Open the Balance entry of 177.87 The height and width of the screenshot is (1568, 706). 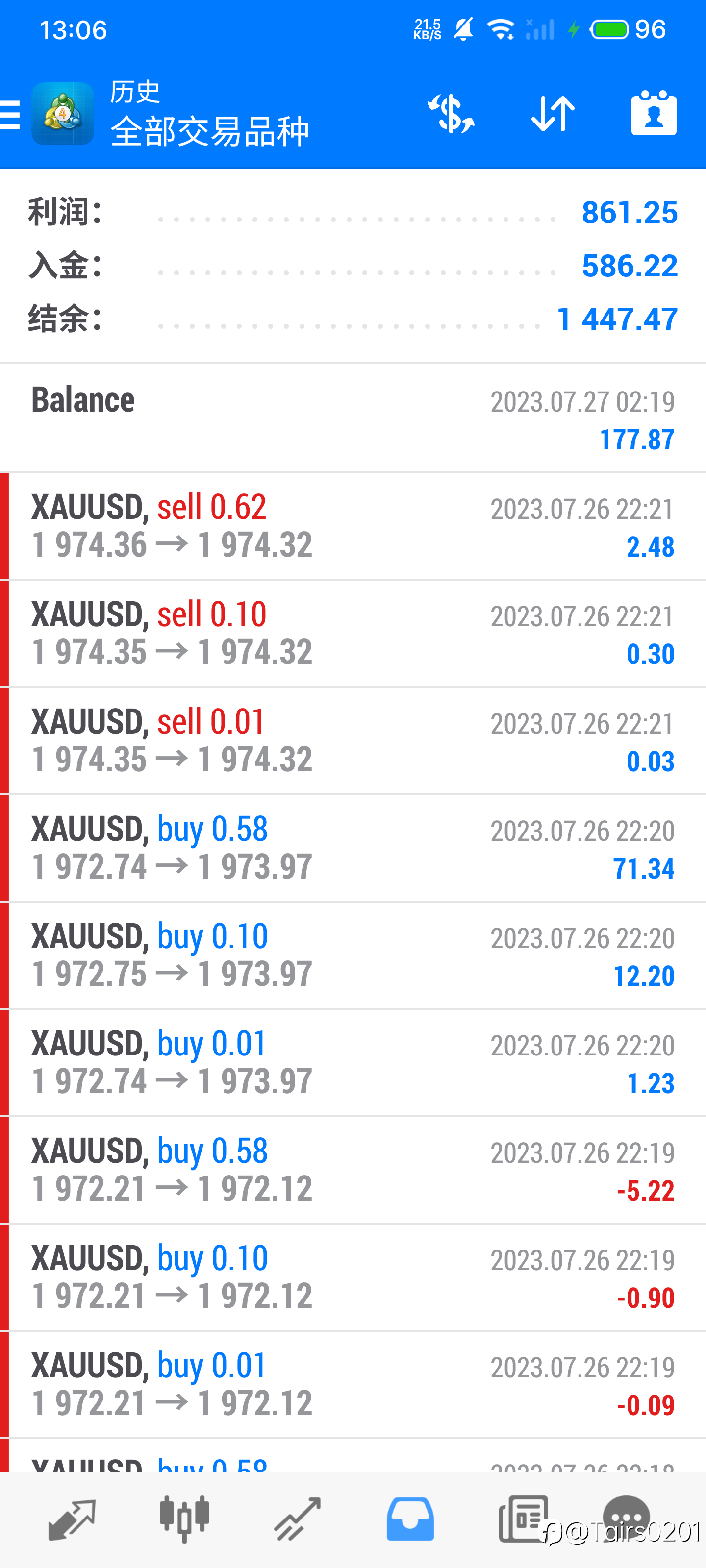pos(353,418)
